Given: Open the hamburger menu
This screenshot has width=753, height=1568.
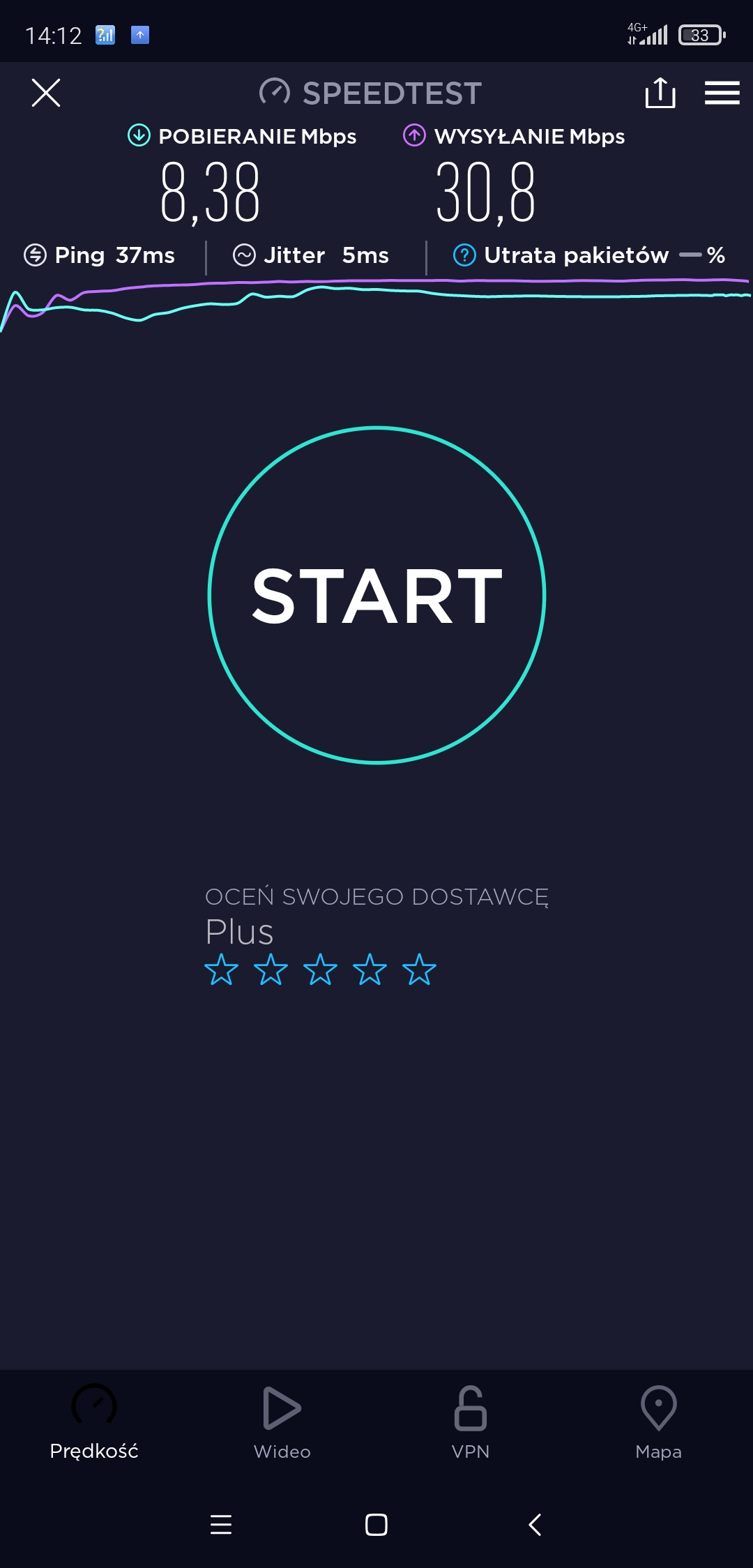Looking at the screenshot, I should tap(722, 93).
